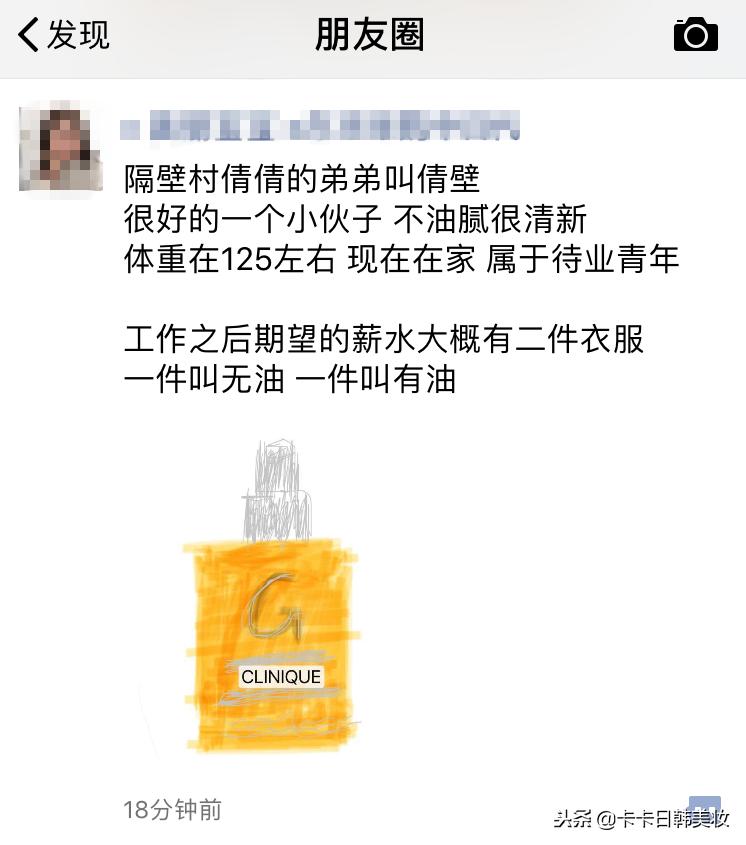Image resolution: width=746 pixels, height=845 pixels.
Task: View the Clinique bottle drawing full screen
Action: [271, 598]
